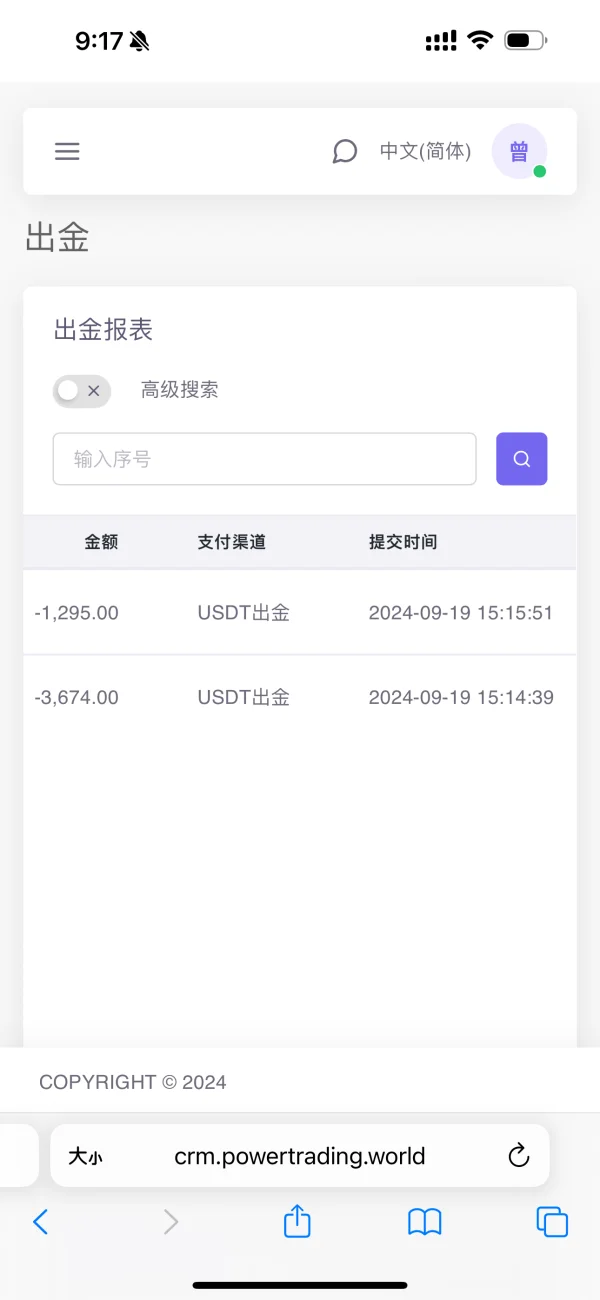This screenshot has height=1300, width=600.
Task: Reload the page in Safari
Action: [518, 1157]
